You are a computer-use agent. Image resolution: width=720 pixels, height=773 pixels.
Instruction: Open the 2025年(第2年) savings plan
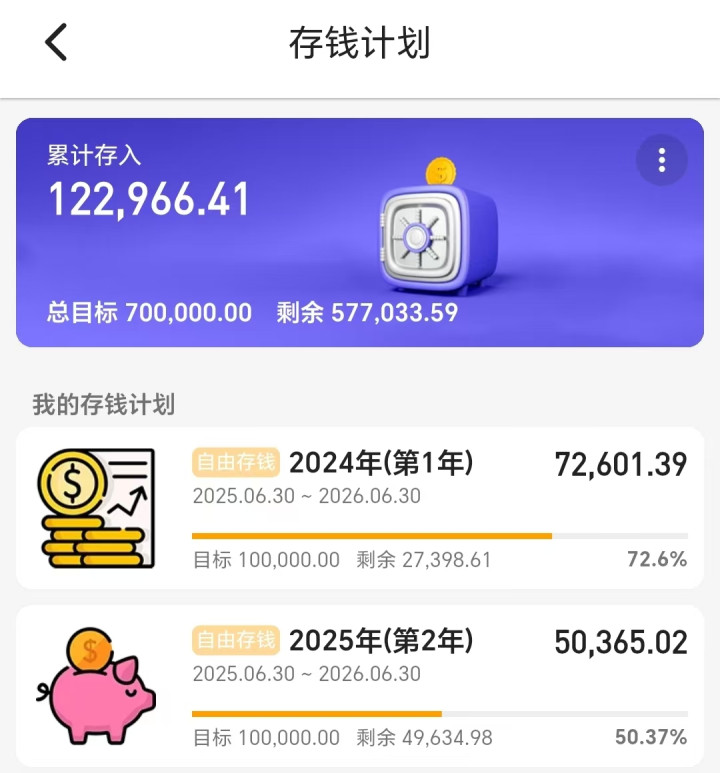click(360, 686)
